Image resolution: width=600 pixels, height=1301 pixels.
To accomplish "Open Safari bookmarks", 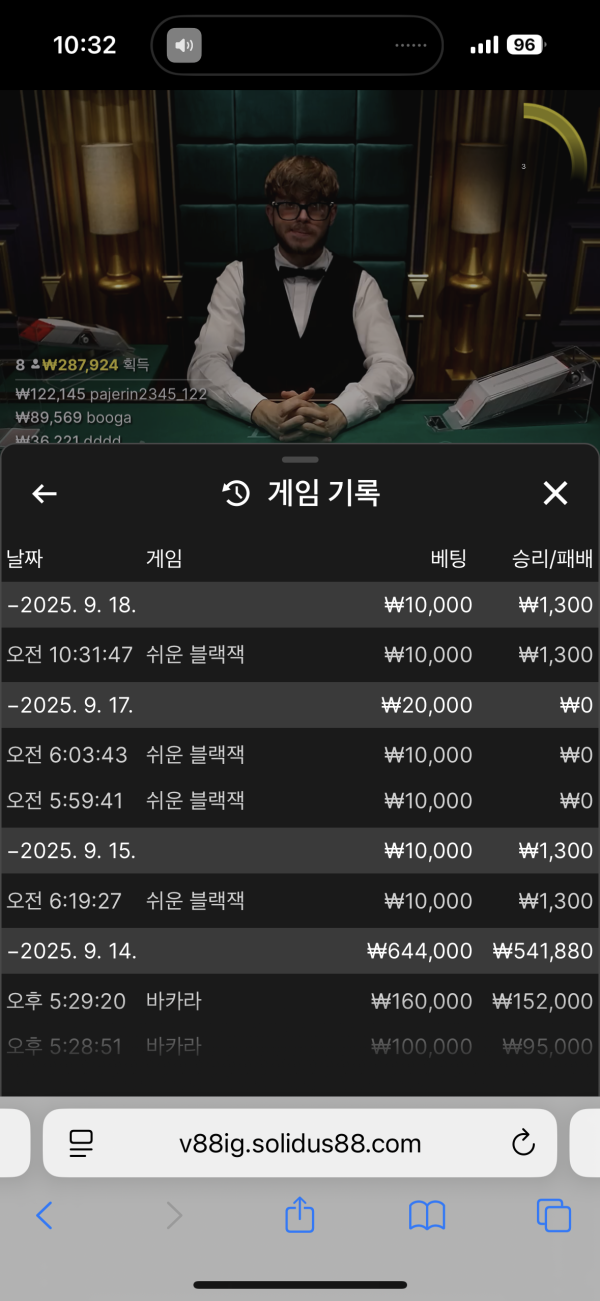I will [427, 1215].
